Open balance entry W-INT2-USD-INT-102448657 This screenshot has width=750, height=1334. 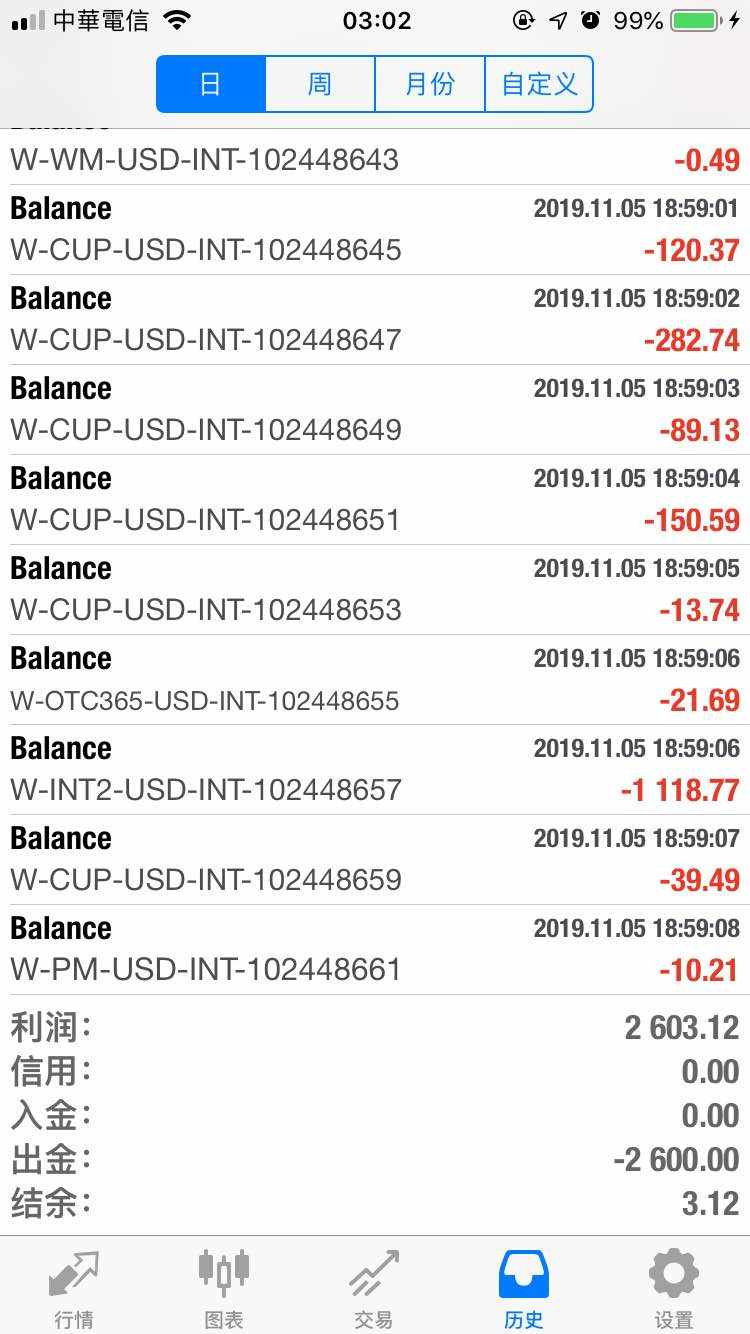pos(375,770)
